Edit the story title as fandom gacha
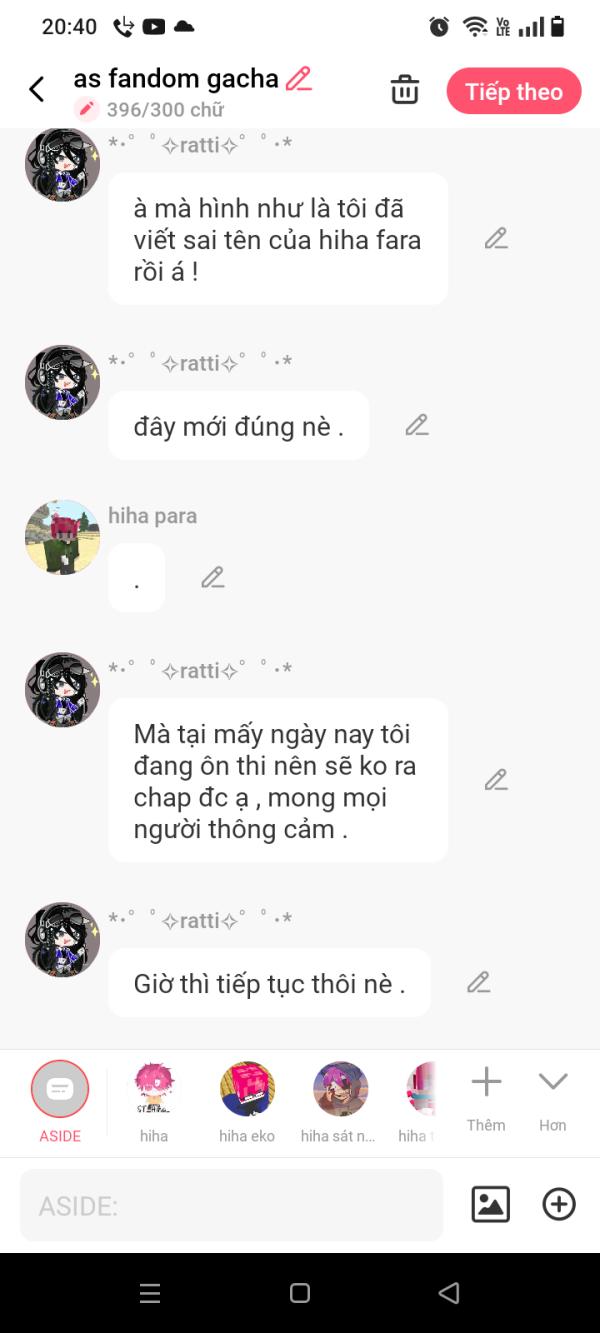Screen dimensions: 600x1333 (x=299, y=78)
